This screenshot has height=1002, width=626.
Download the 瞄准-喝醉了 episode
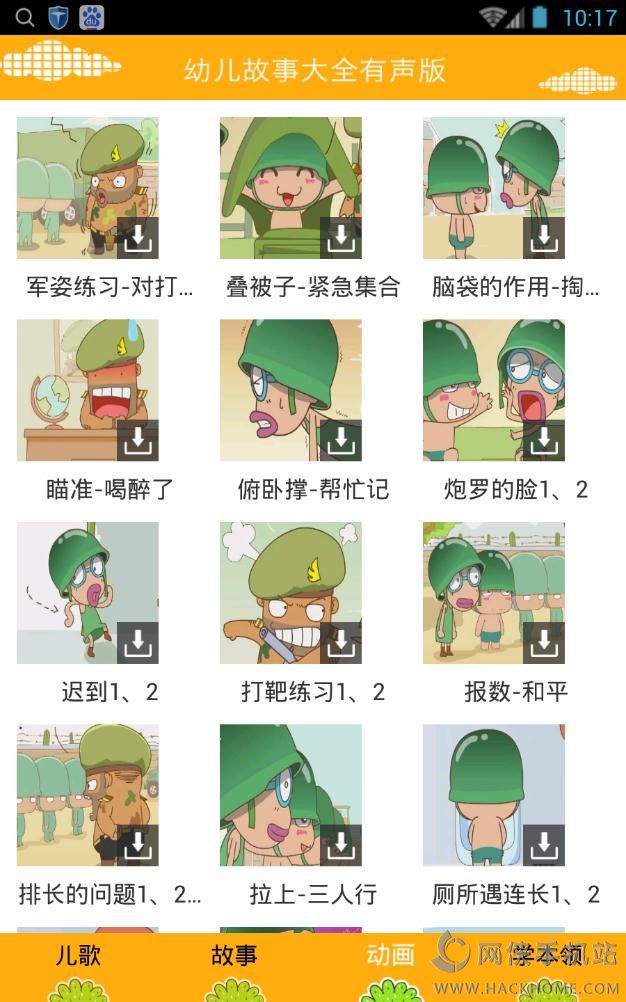click(137, 440)
